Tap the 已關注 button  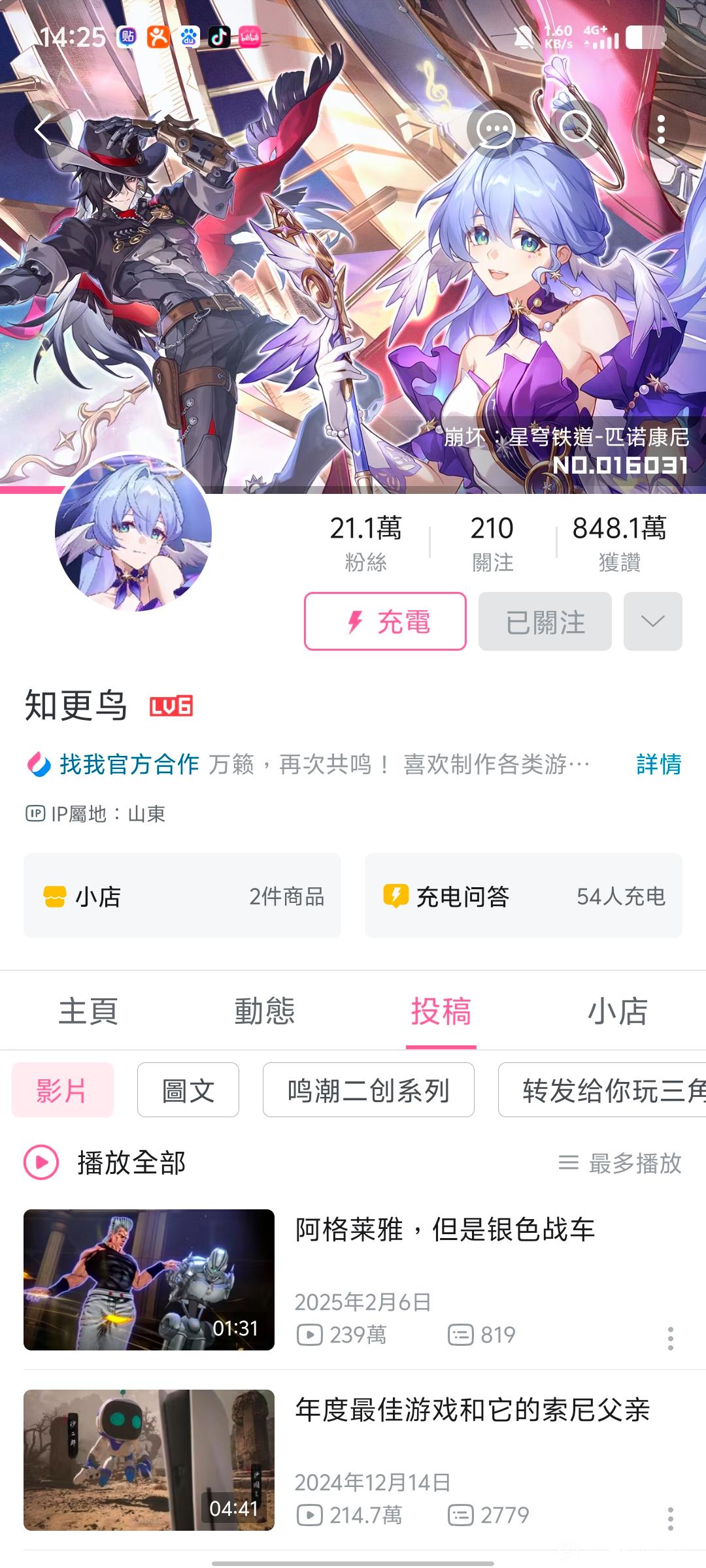[x=545, y=621]
